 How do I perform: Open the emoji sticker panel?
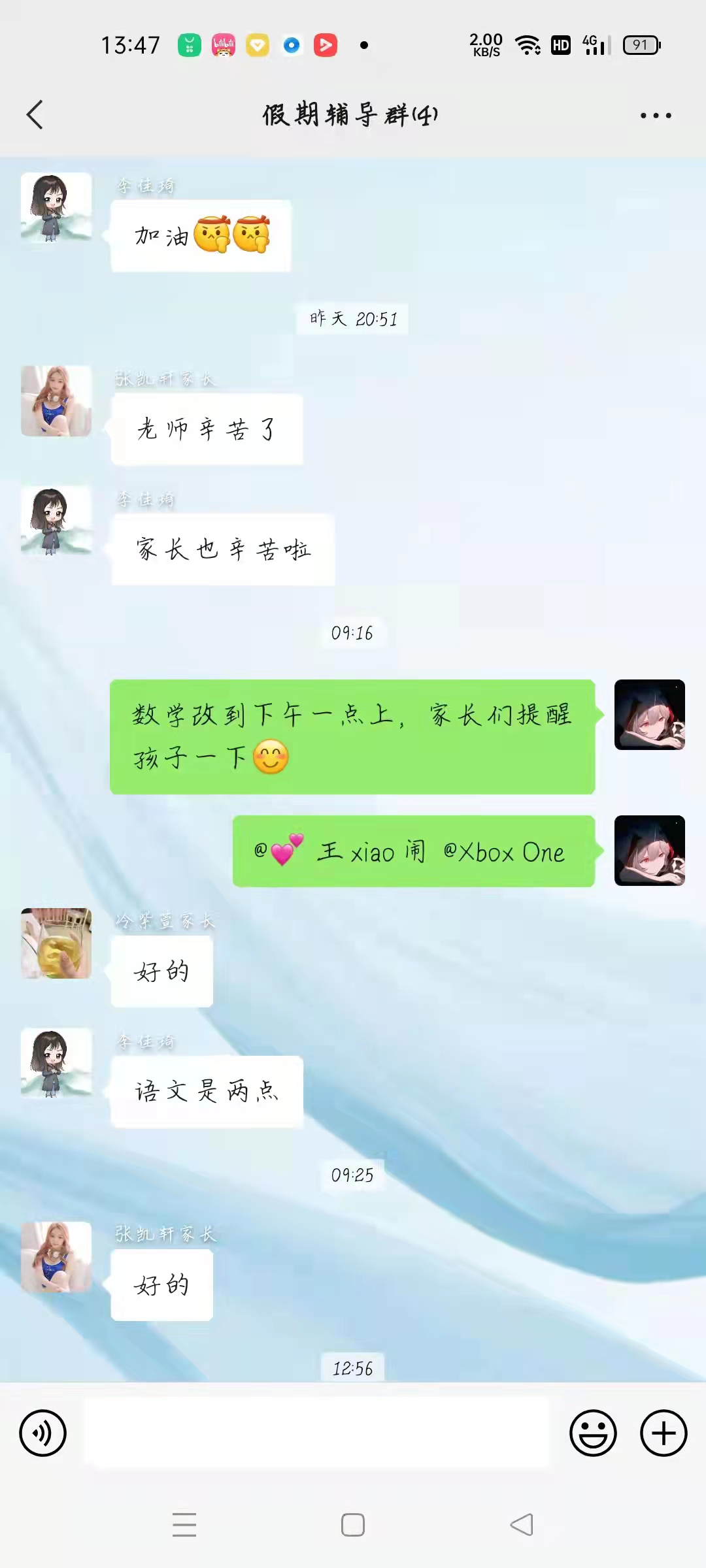(593, 1433)
